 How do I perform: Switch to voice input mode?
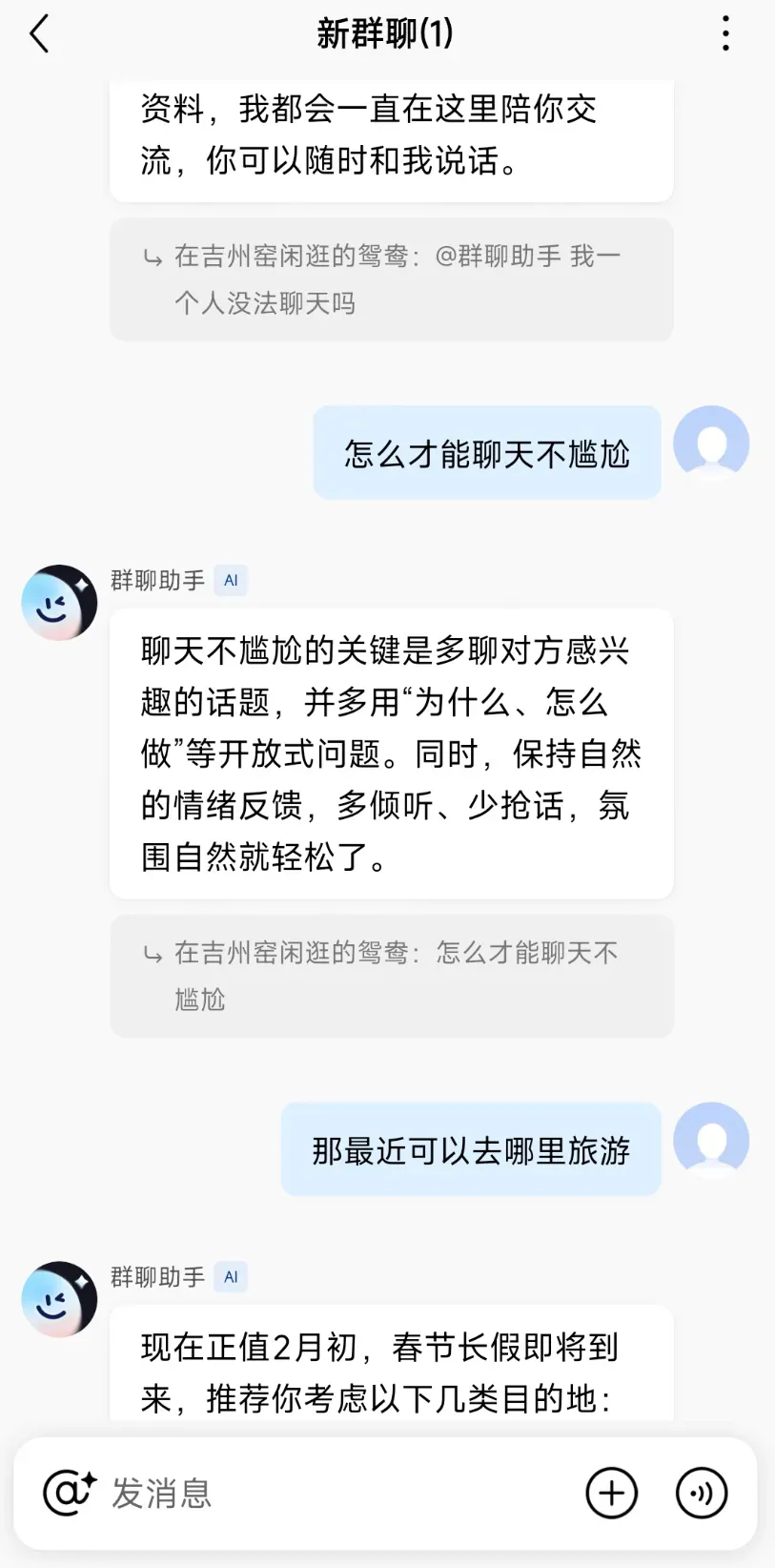(x=702, y=1493)
